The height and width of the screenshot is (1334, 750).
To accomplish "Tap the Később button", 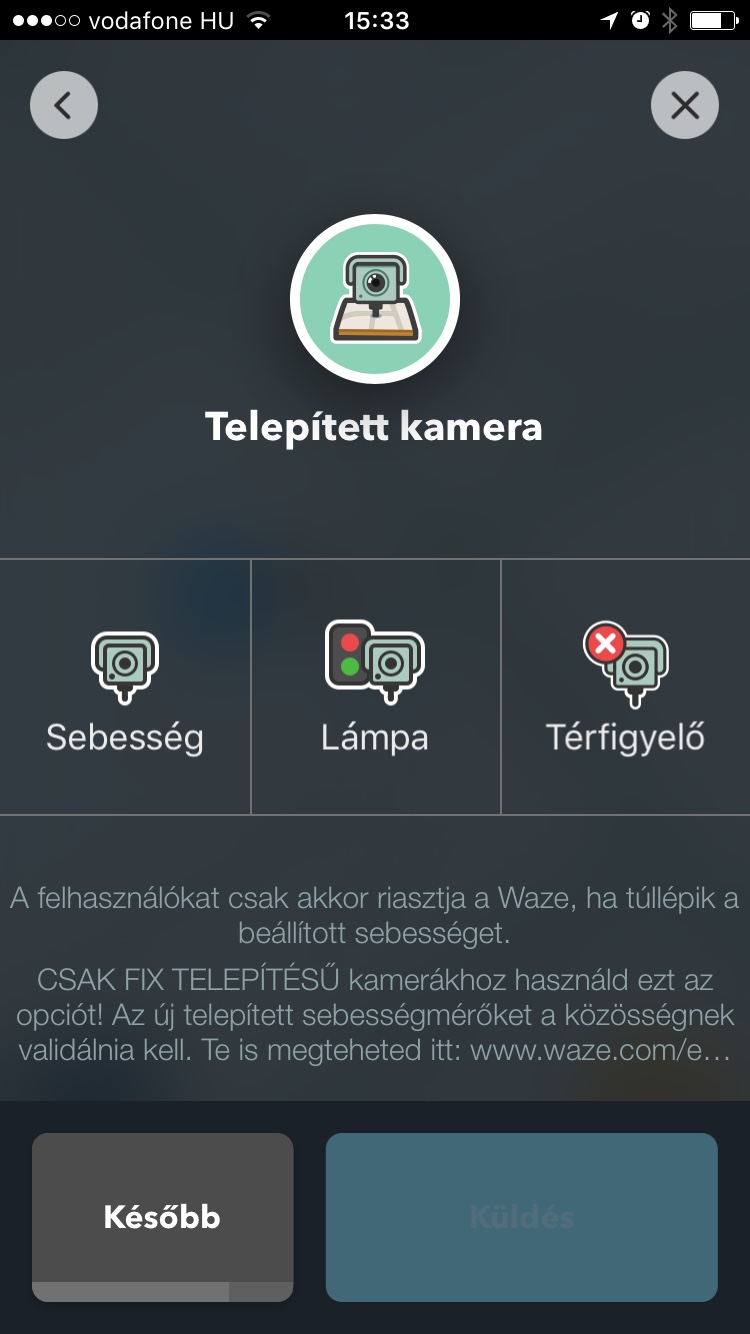I will [x=163, y=1217].
